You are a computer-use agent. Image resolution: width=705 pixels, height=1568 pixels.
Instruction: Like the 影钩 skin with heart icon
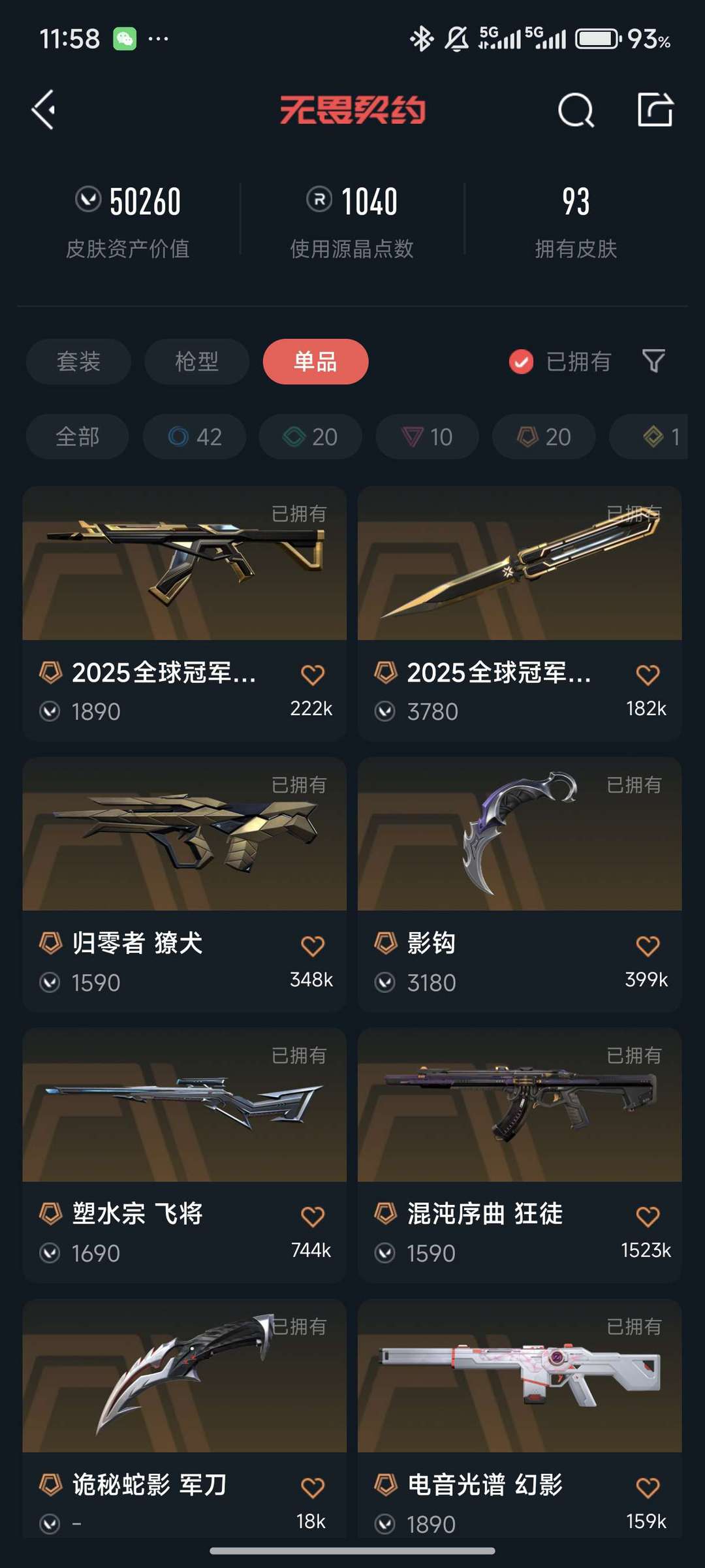pyautogui.click(x=648, y=946)
